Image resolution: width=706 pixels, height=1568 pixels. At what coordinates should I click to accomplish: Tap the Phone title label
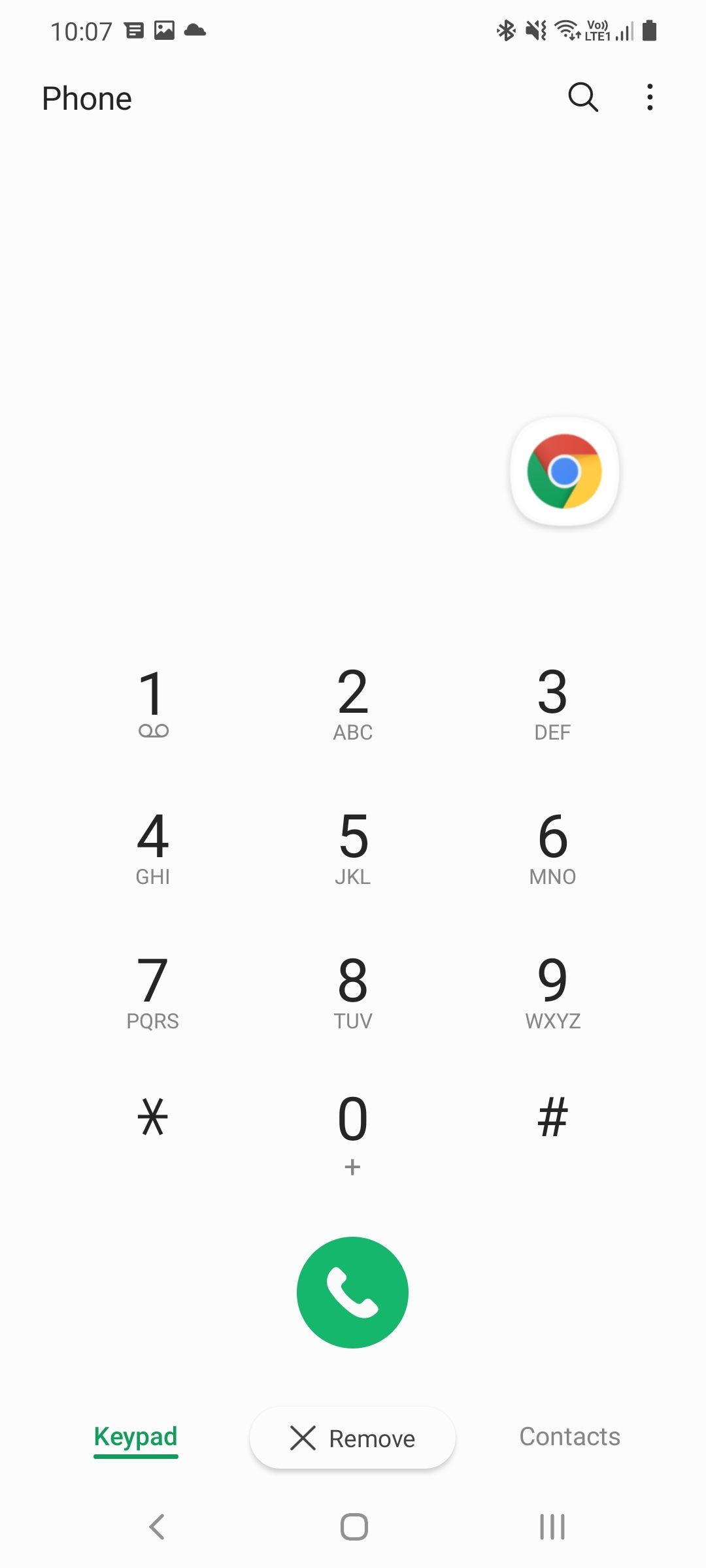pos(87,98)
